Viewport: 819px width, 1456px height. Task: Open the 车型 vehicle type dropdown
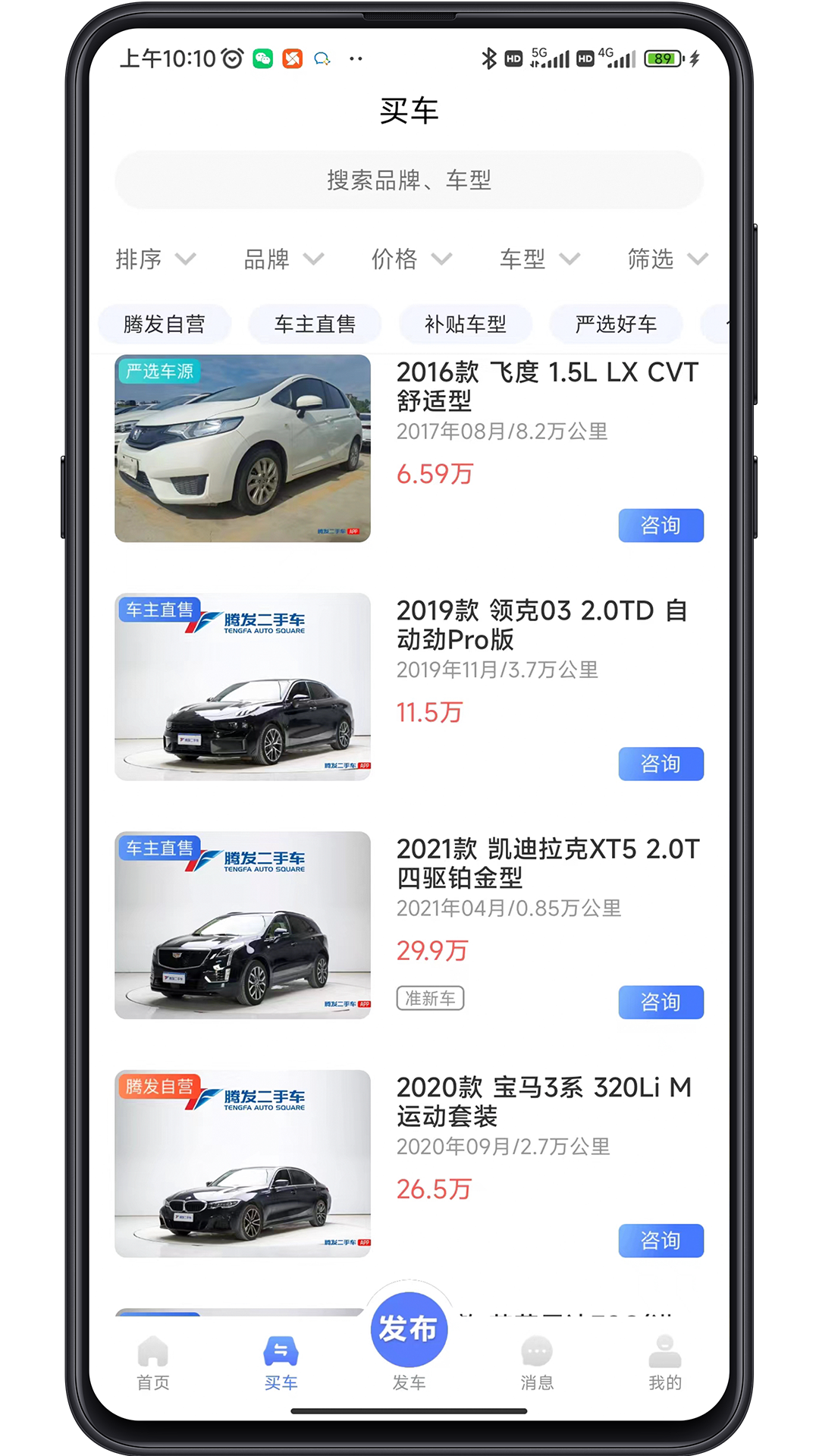539,259
